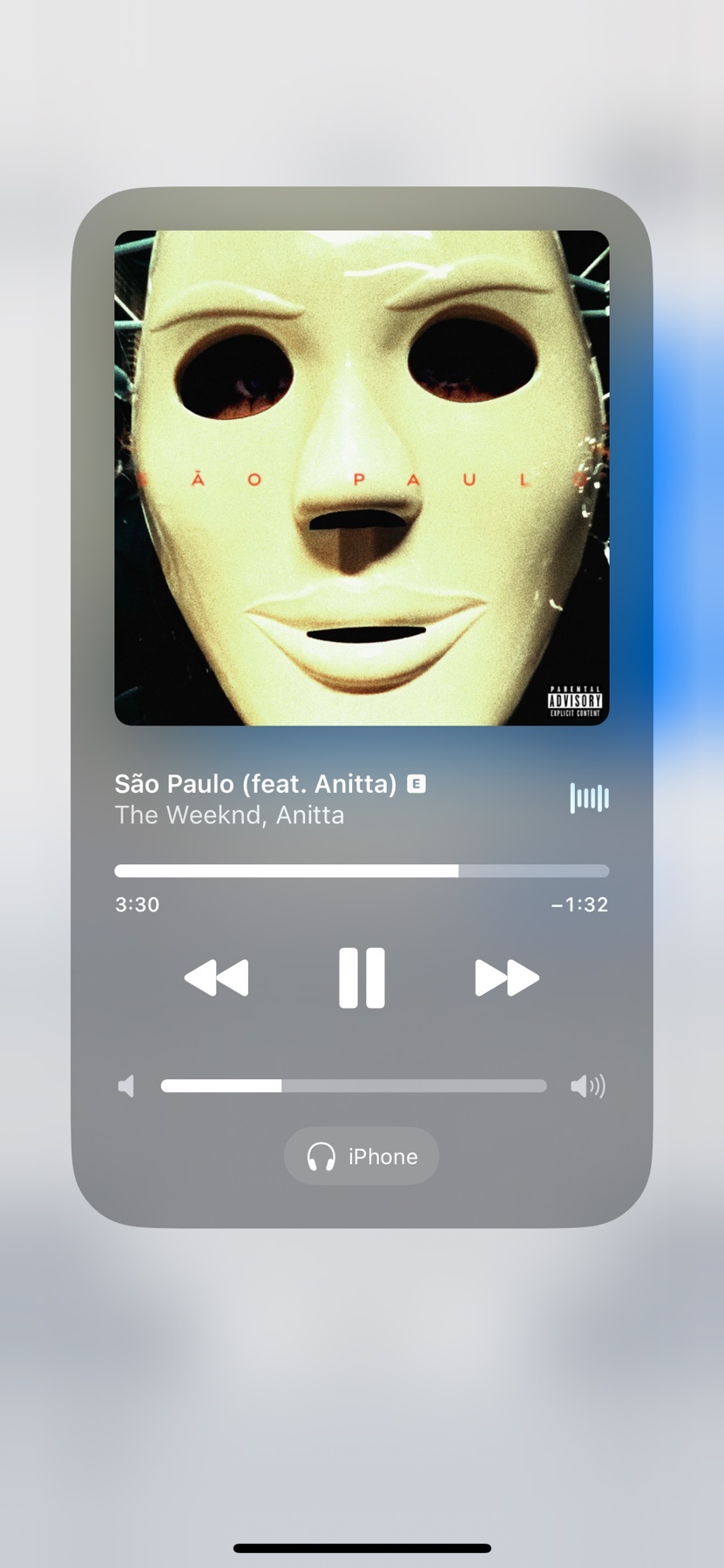Open the São Paulo album artwork
Viewport: 724px width, 1568px height.
click(x=362, y=477)
